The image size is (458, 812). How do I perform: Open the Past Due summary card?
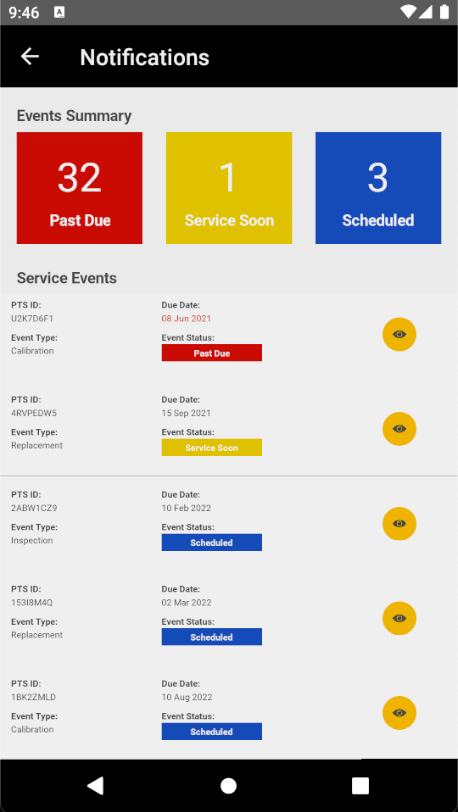pyautogui.click(x=79, y=187)
